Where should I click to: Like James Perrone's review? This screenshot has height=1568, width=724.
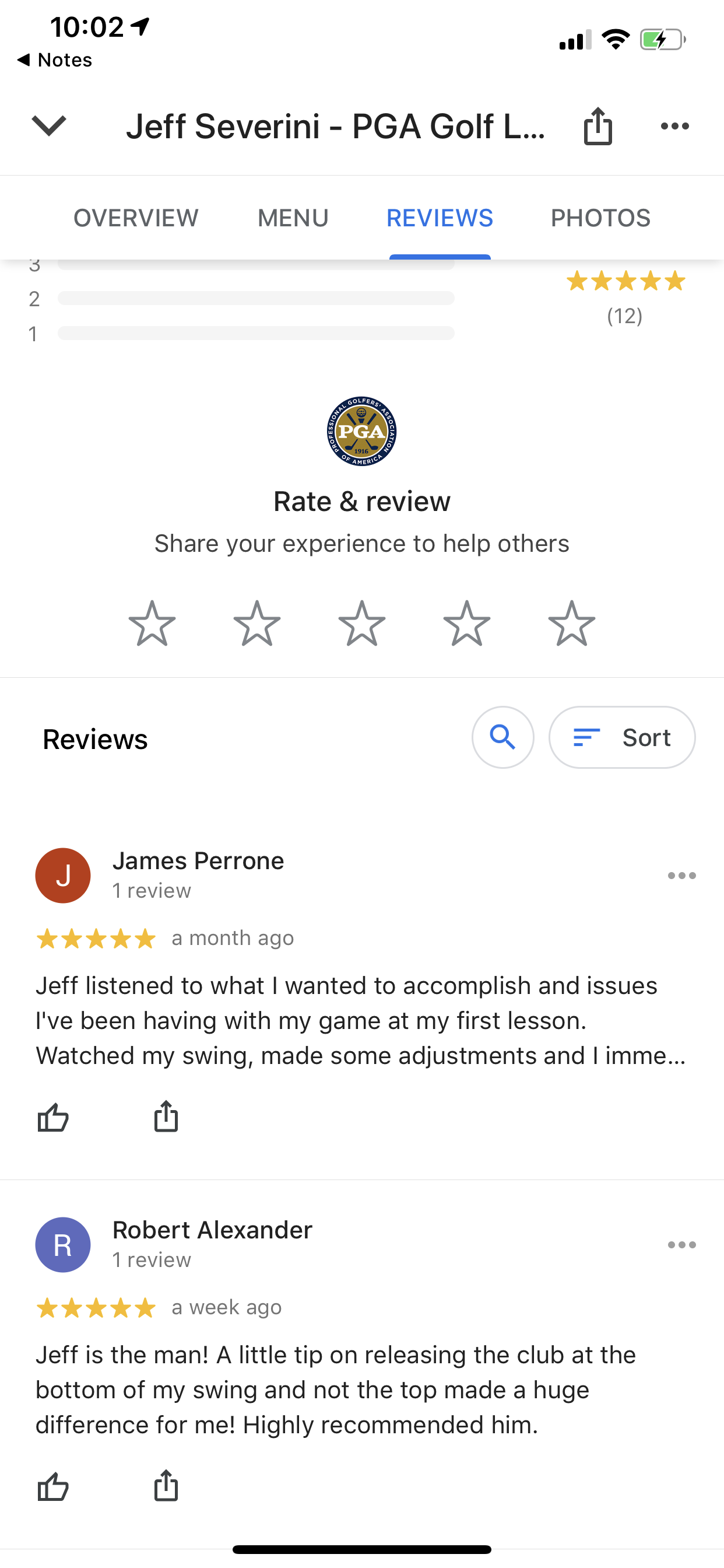click(x=53, y=1117)
